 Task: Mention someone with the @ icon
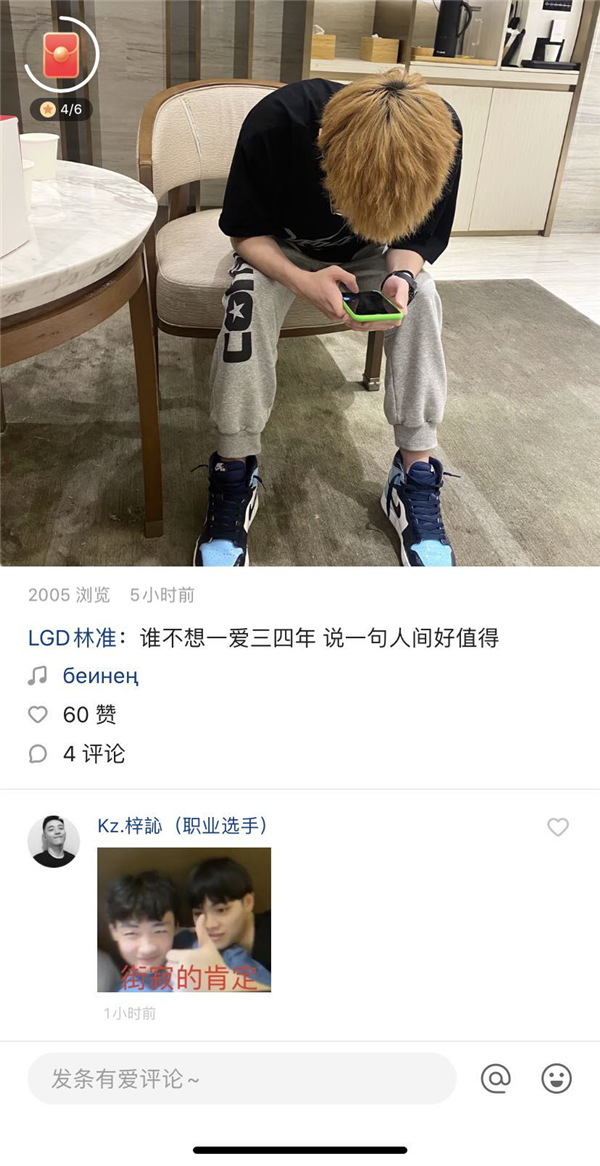496,1078
